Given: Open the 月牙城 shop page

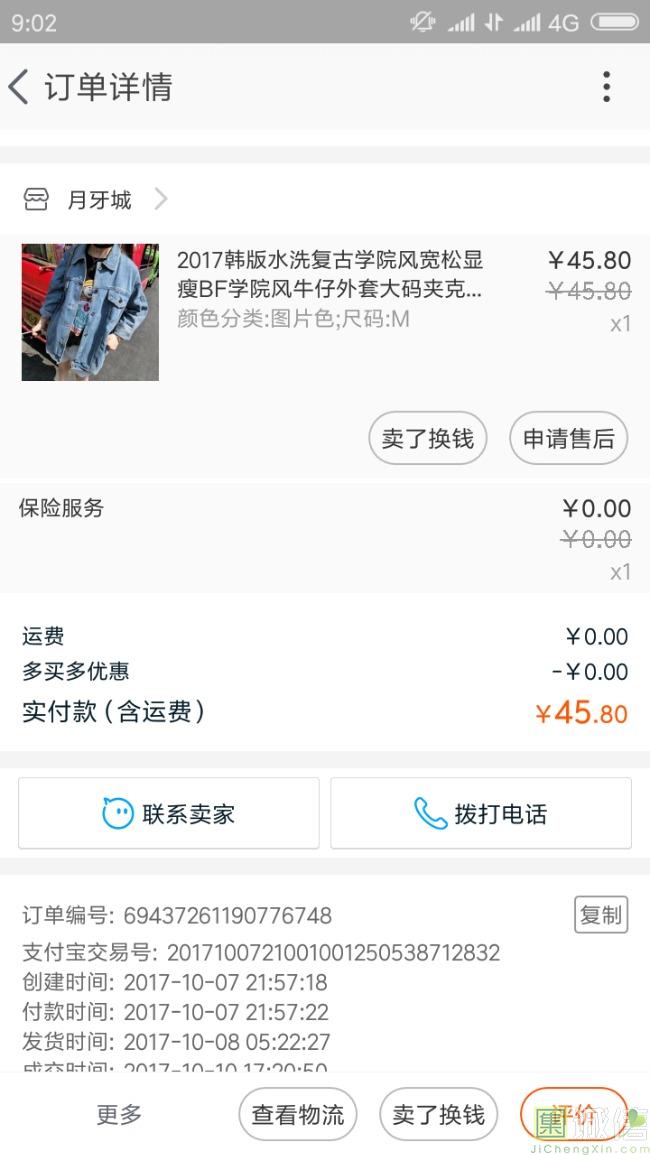Looking at the screenshot, I should tap(98, 200).
